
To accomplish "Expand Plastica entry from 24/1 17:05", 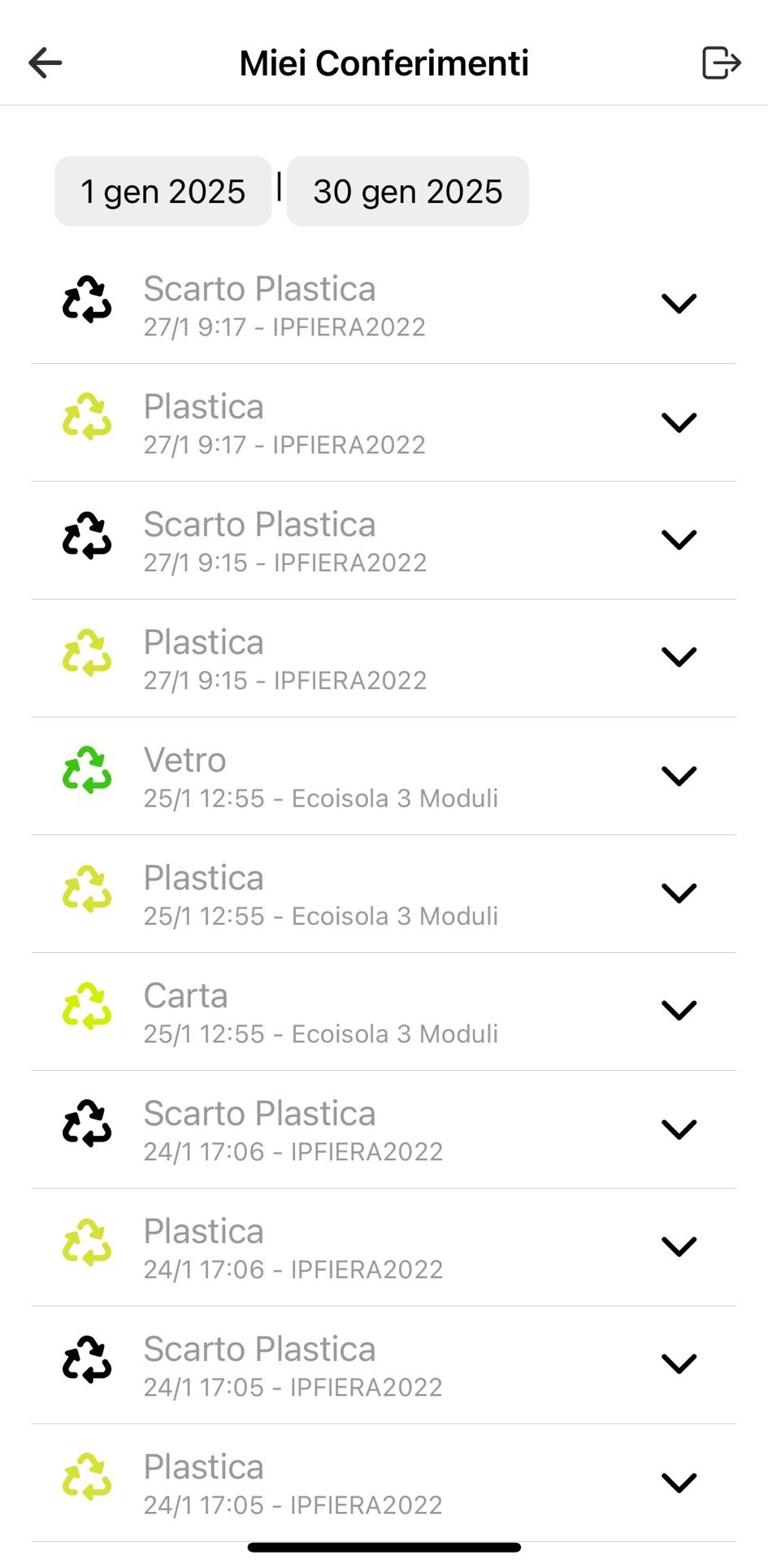I will click(679, 1483).
